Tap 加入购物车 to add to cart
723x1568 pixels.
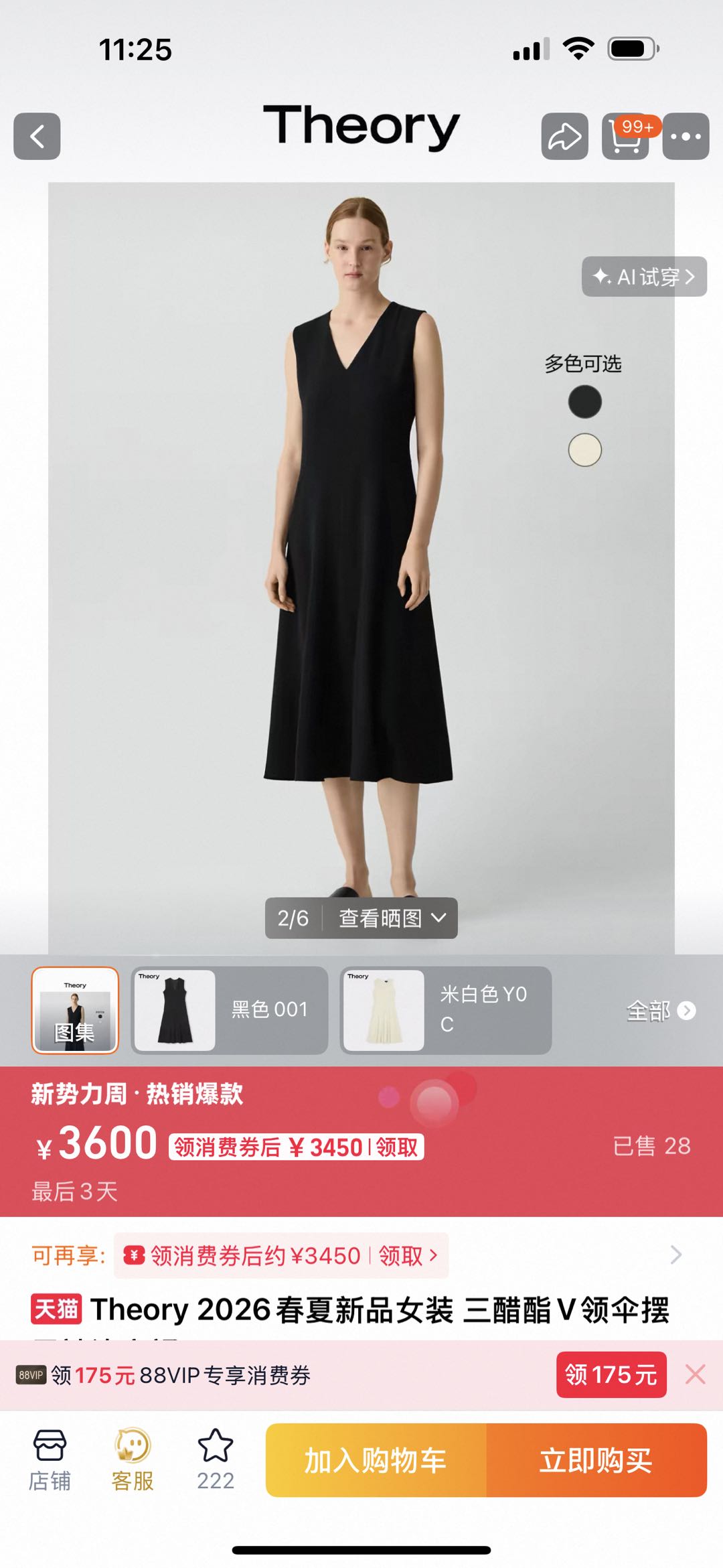pos(376,1460)
